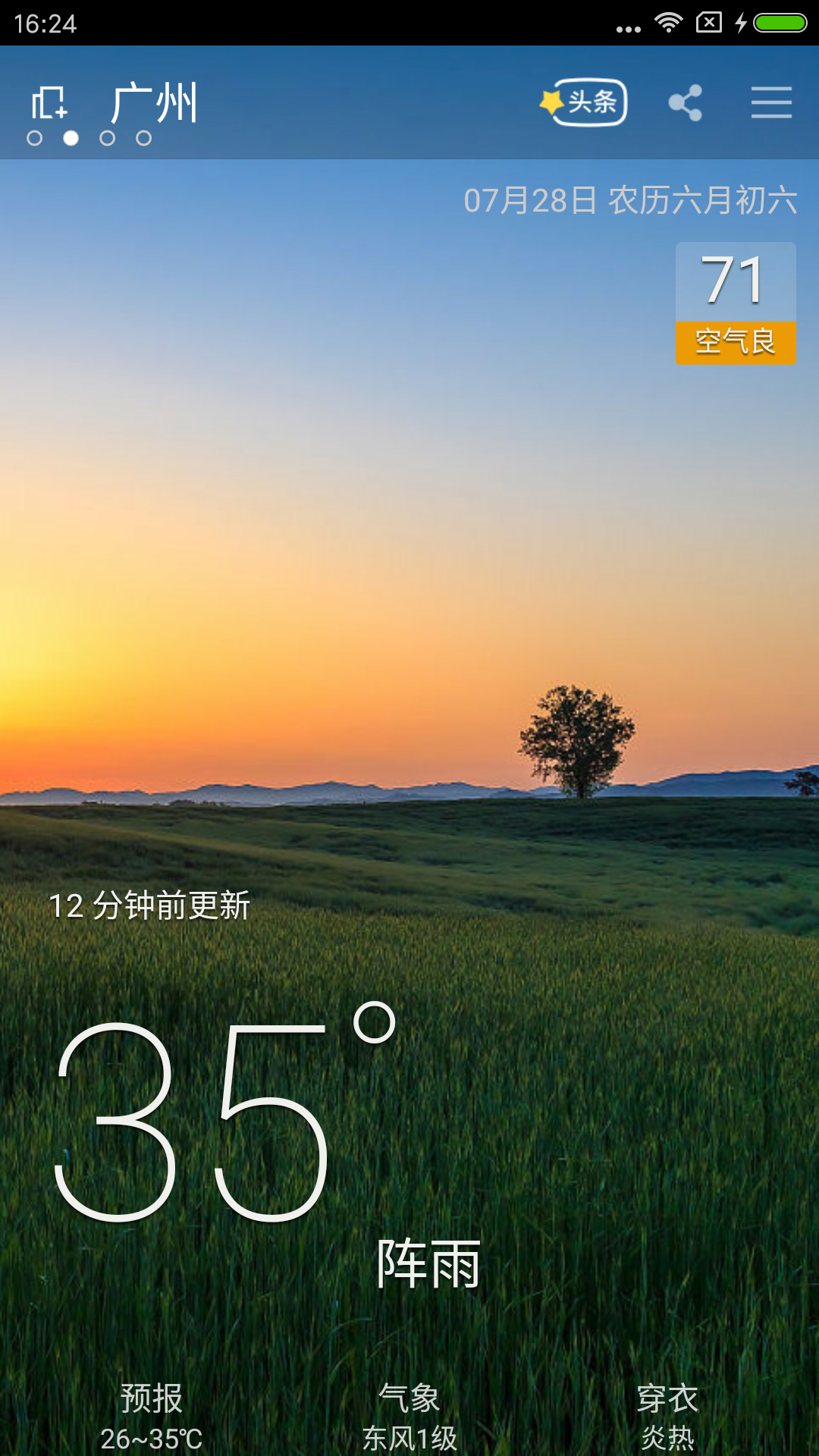Tap the 12分钟前更新 refresh text
This screenshot has height=1456, width=819.
(149, 904)
